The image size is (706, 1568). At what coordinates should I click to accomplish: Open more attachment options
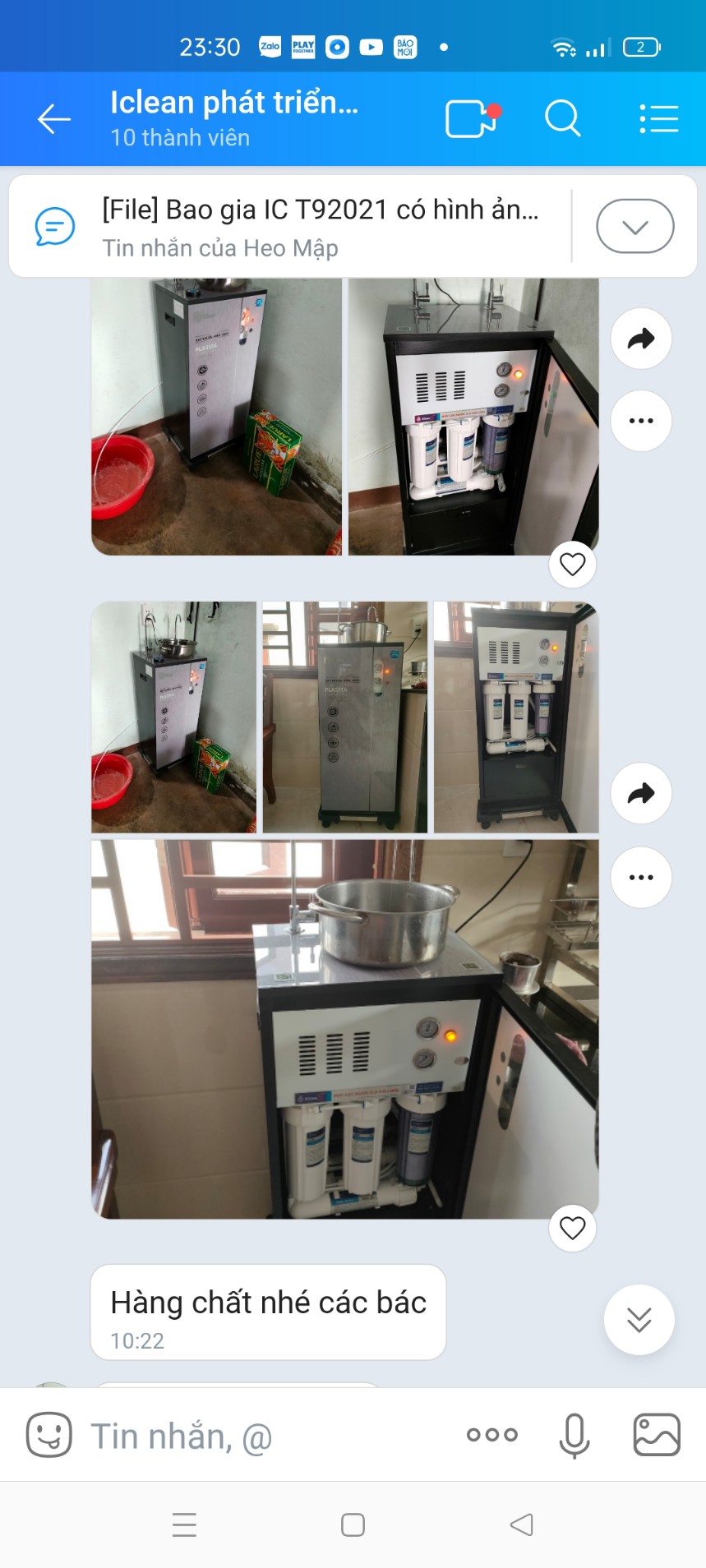point(491,1435)
